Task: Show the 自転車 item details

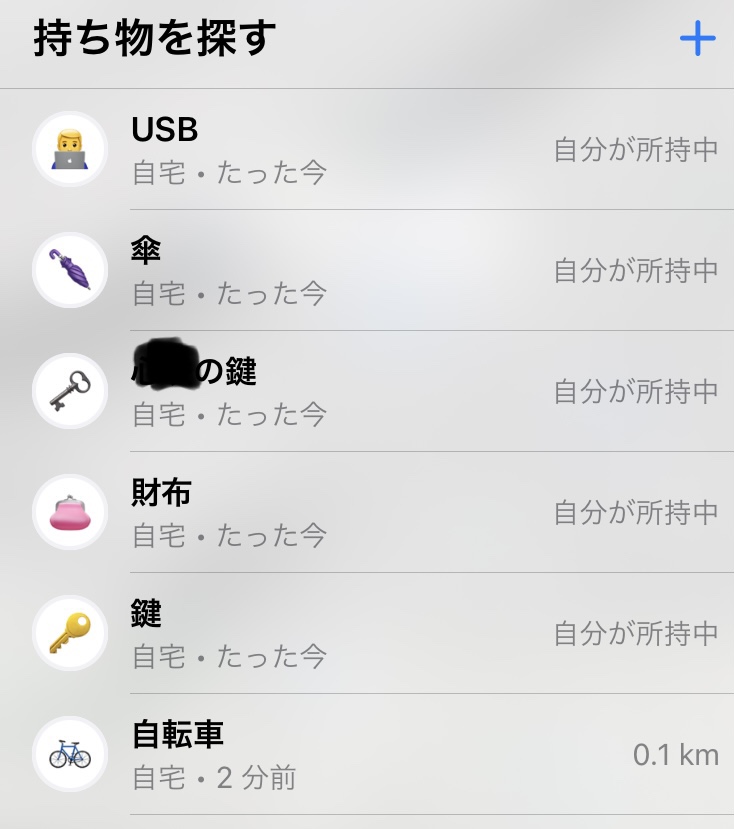Action: point(366,754)
